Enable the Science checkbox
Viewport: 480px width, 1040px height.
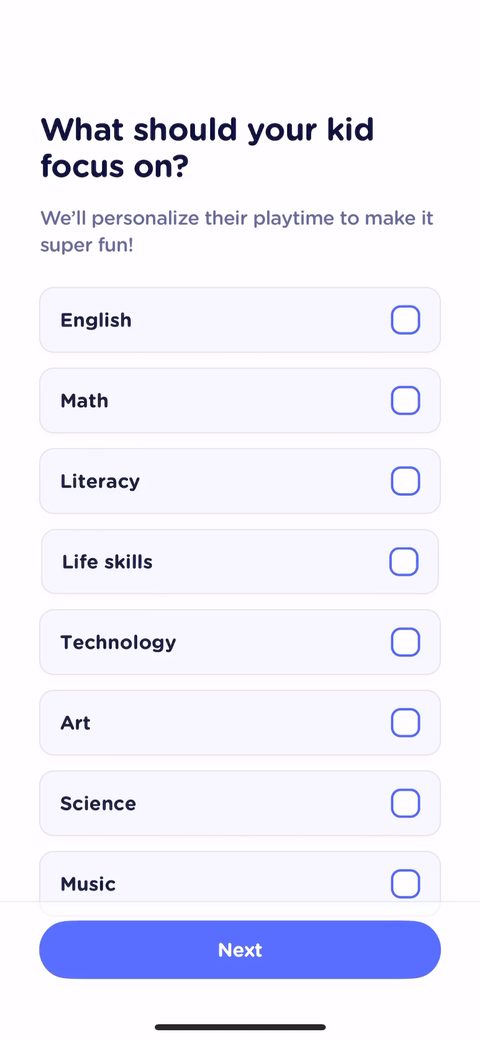pyautogui.click(x=405, y=803)
